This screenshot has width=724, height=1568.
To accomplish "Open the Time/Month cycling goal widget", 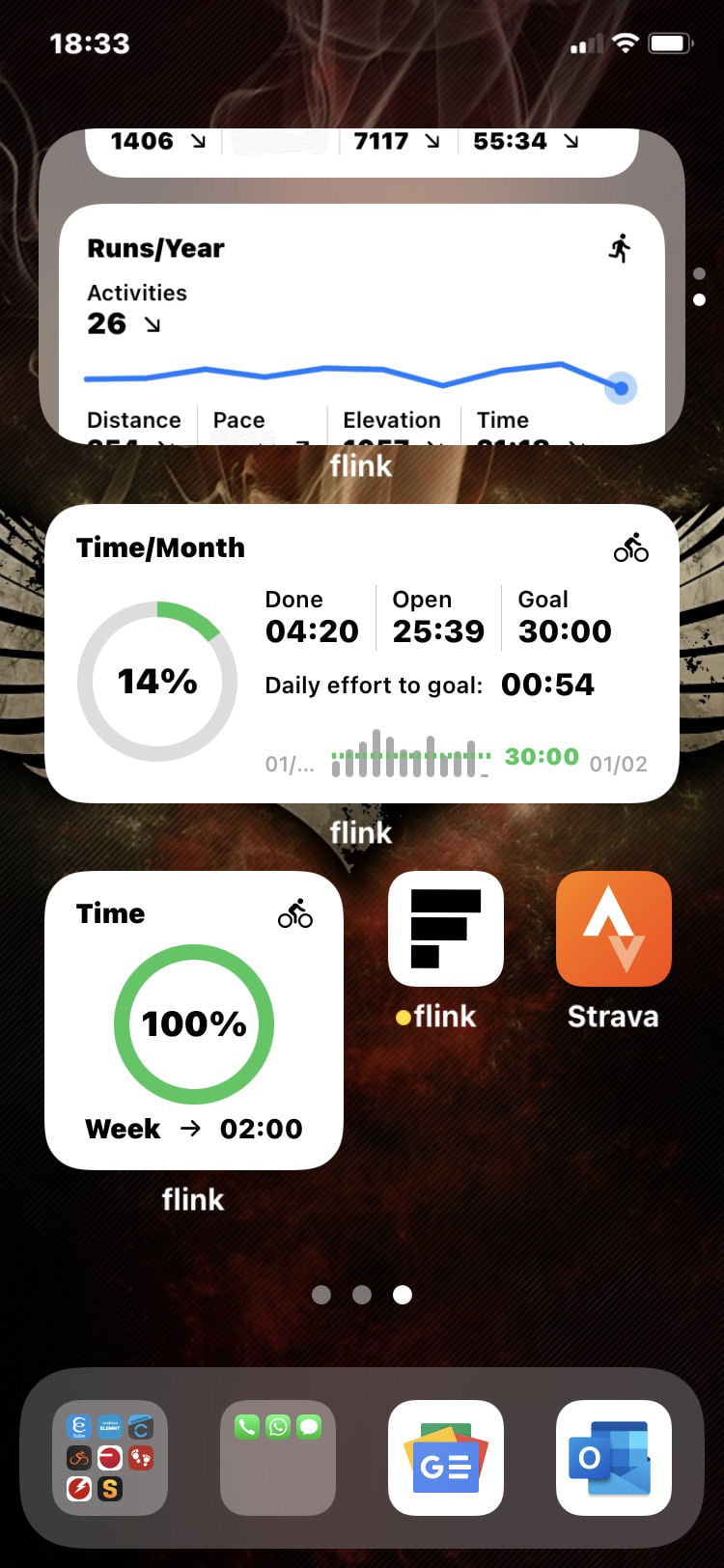I will click(x=362, y=654).
